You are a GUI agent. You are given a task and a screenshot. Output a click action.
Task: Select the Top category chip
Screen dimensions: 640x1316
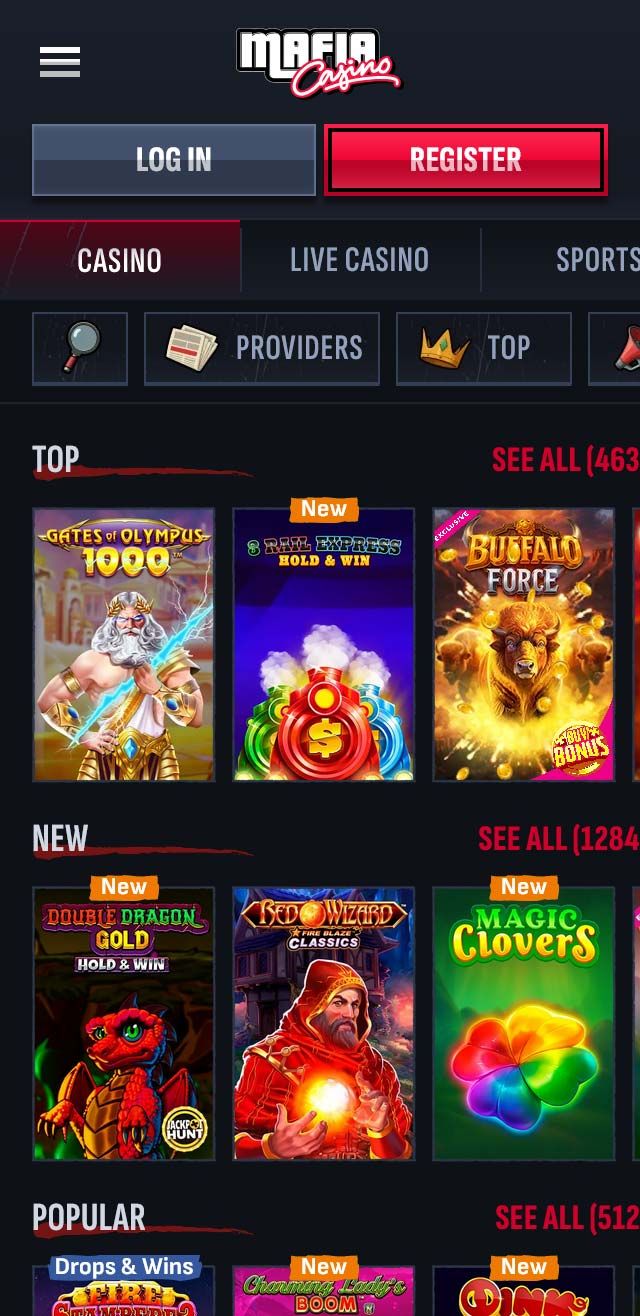point(484,348)
